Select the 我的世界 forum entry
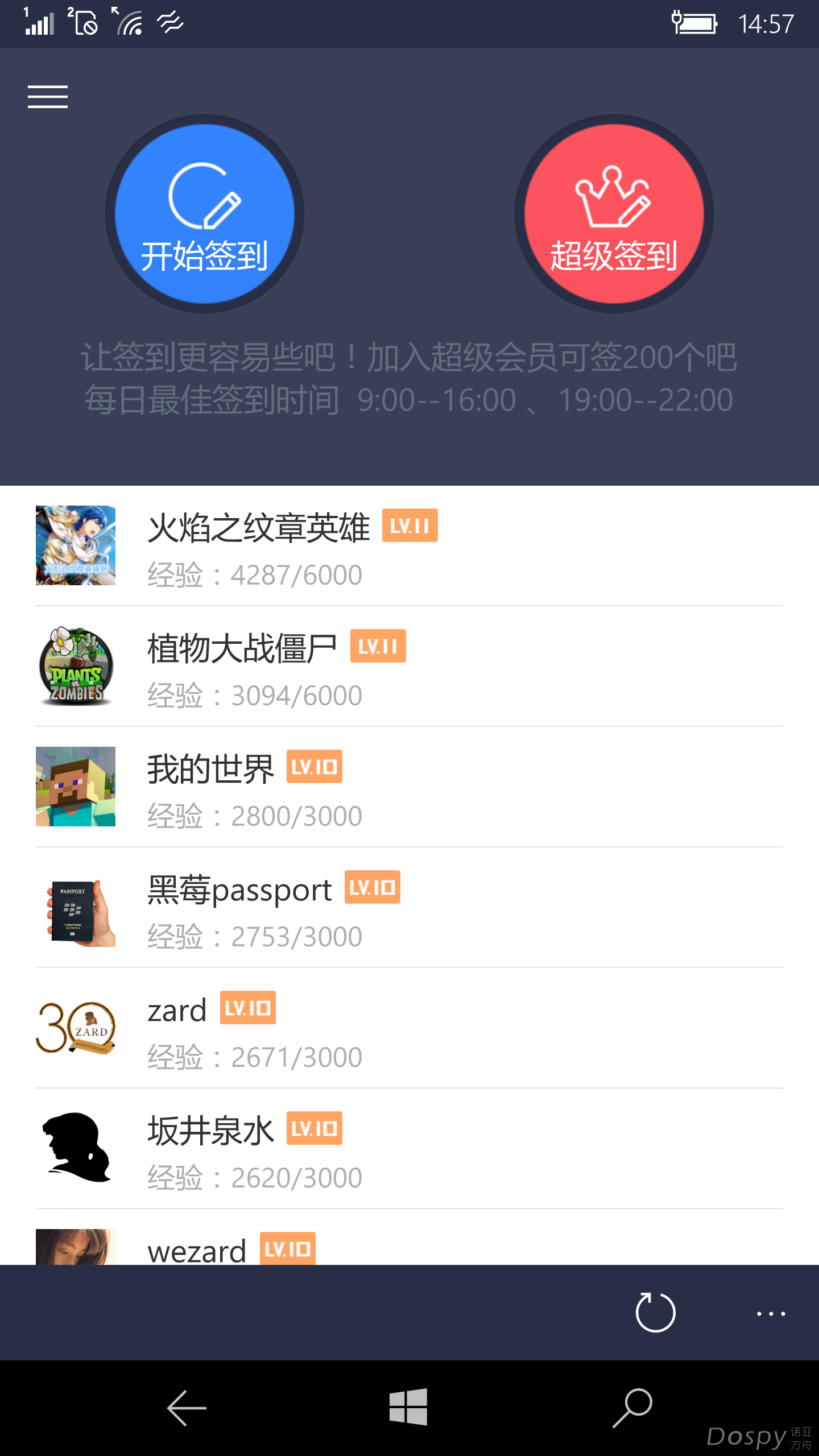This screenshot has height=1456, width=819. coord(409,787)
